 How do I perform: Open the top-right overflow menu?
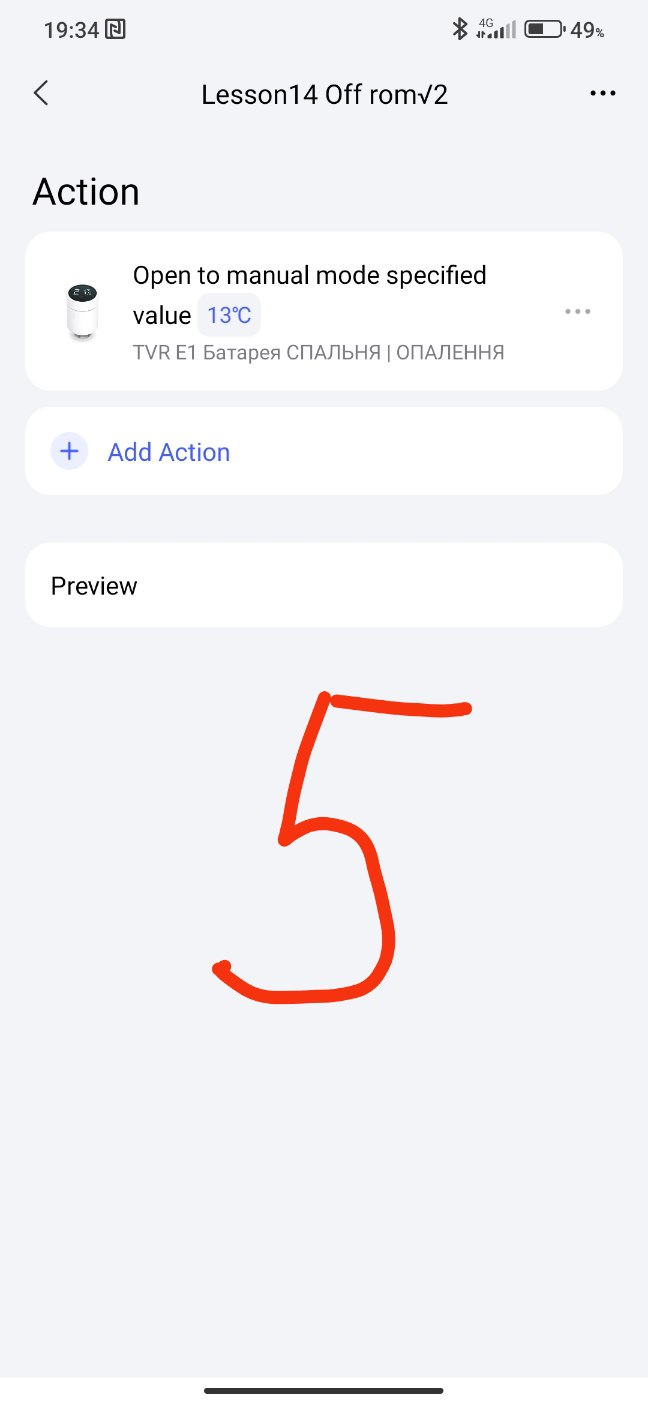602,94
